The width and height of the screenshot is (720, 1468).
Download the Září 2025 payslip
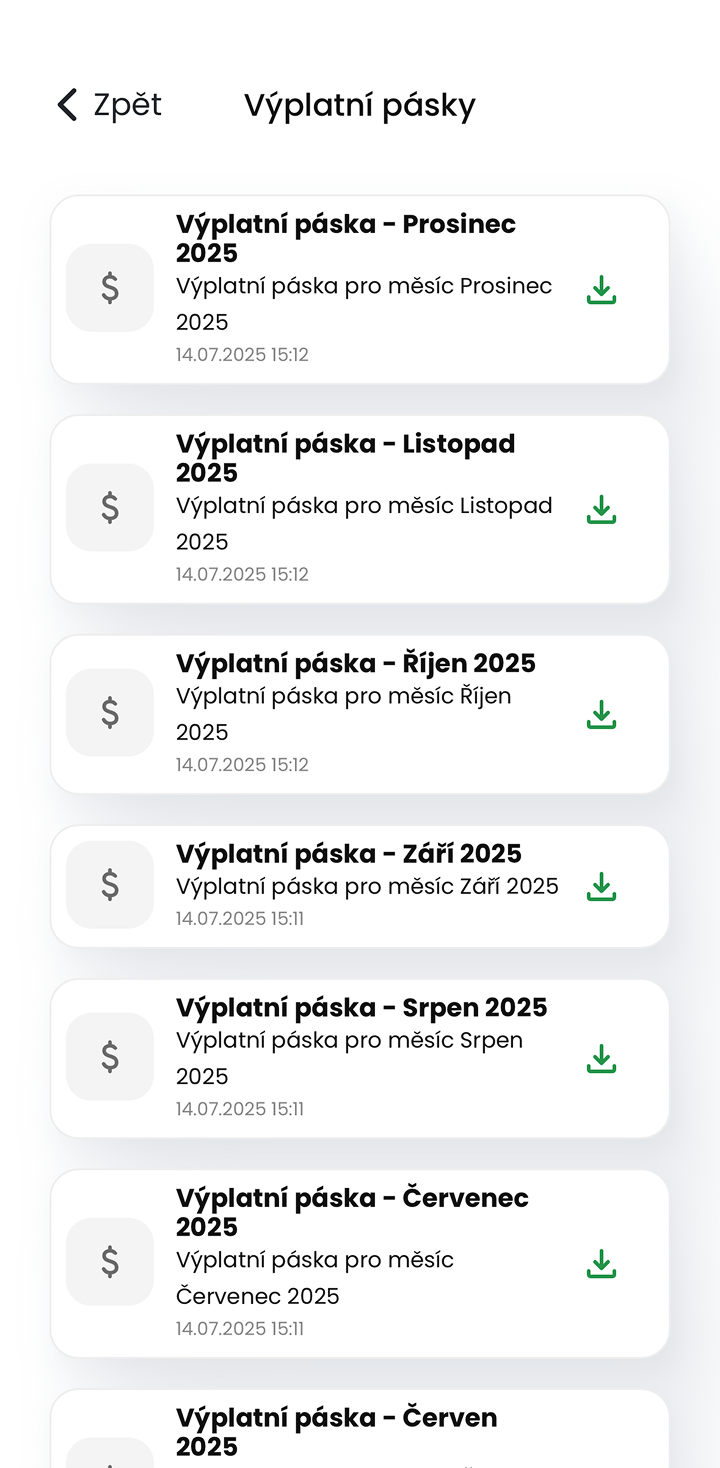[601, 887]
